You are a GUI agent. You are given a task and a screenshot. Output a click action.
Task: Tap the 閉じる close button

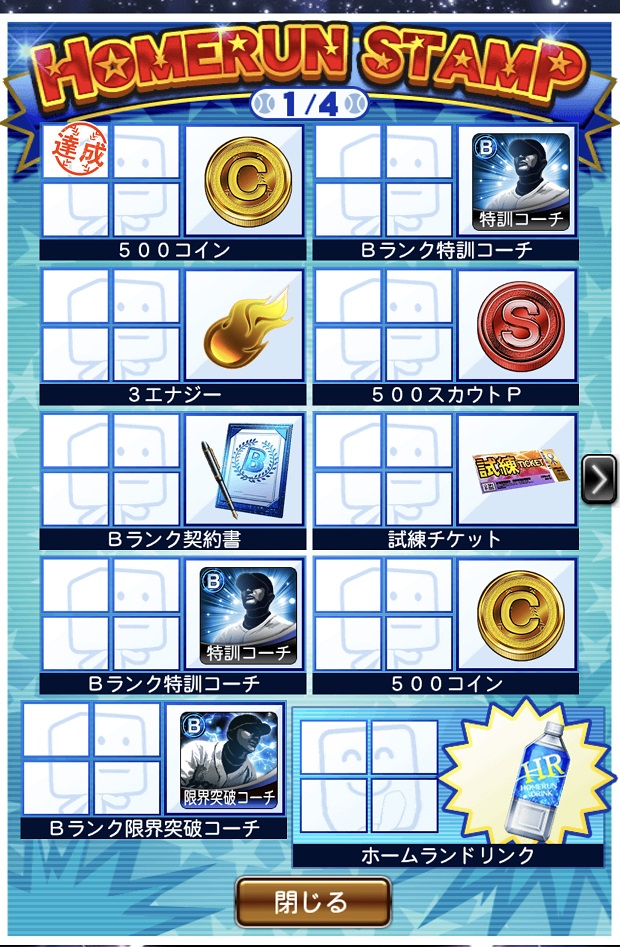312,902
